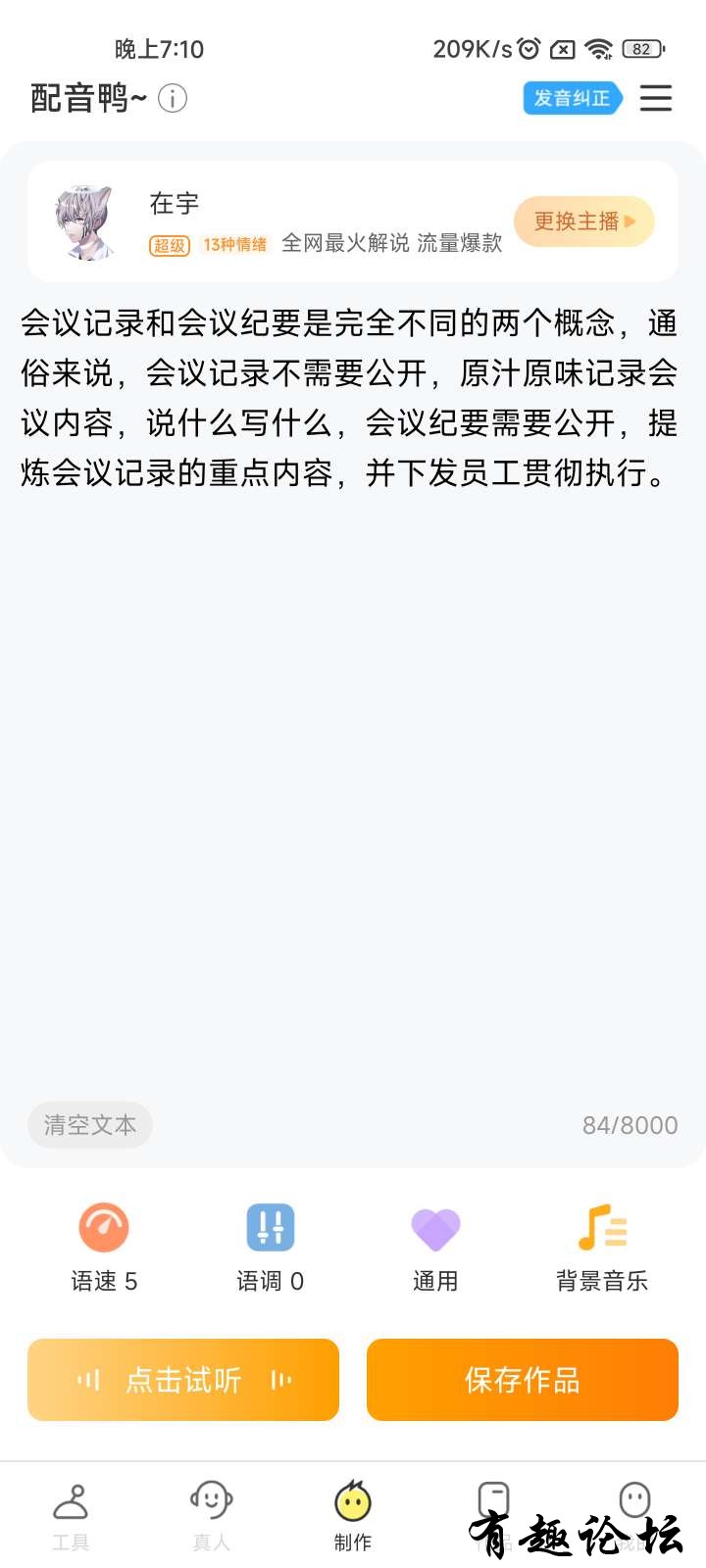Clear the text with 清空文本
This screenshot has width=706, height=1568.
pyautogui.click(x=90, y=1125)
